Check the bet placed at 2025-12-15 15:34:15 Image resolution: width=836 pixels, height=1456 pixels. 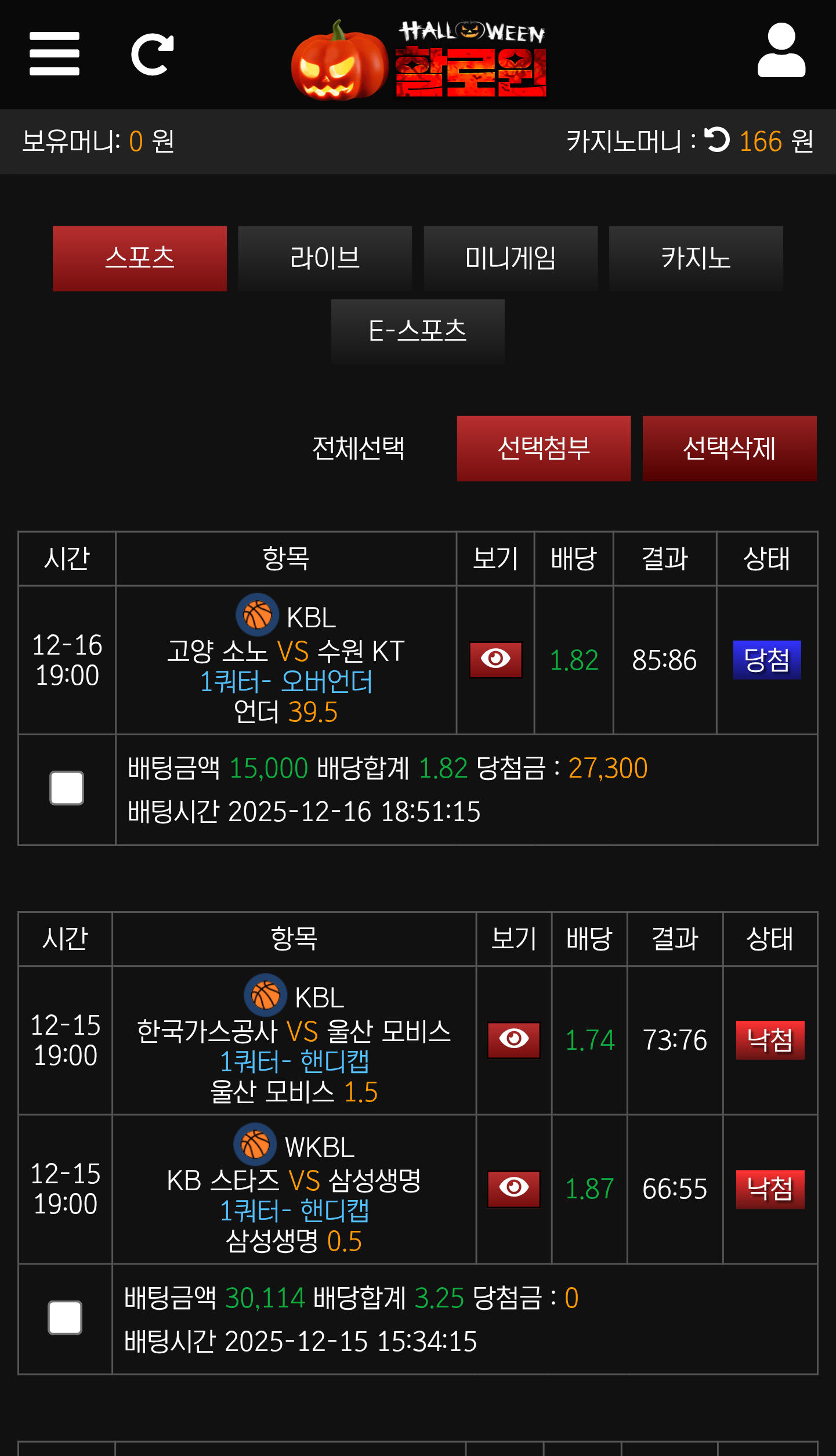65,1318
